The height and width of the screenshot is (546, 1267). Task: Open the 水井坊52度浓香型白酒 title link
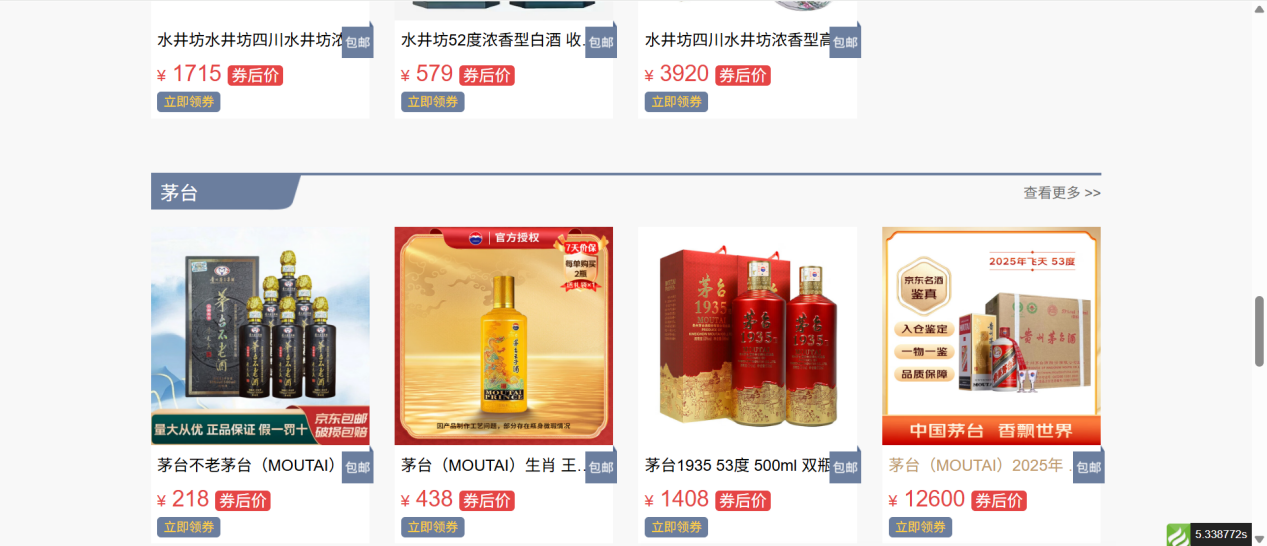point(492,41)
